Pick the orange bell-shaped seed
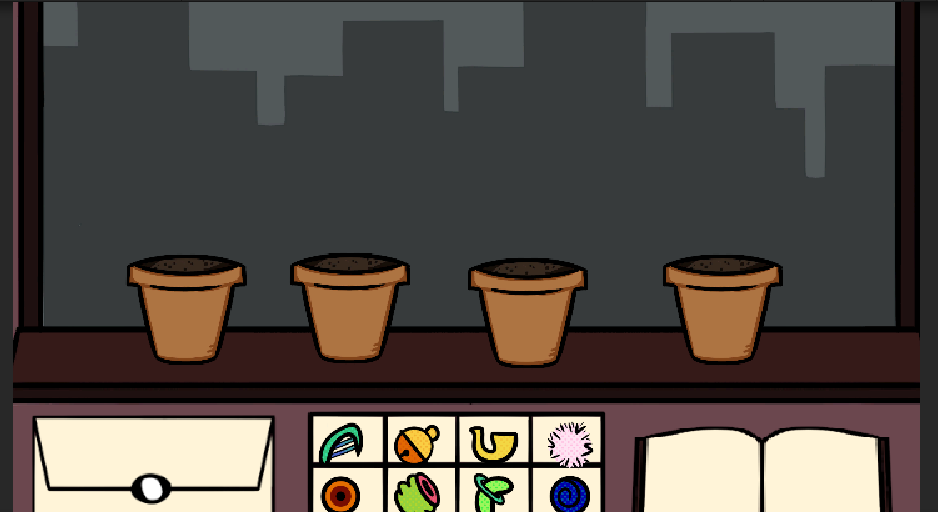 click(x=417, y=443)
